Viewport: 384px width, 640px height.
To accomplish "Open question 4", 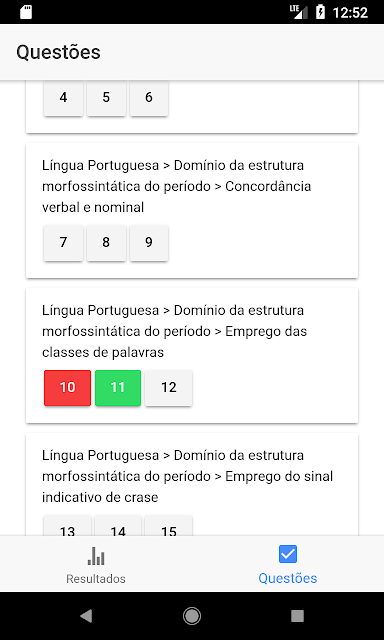I will [x=63, y=98].
